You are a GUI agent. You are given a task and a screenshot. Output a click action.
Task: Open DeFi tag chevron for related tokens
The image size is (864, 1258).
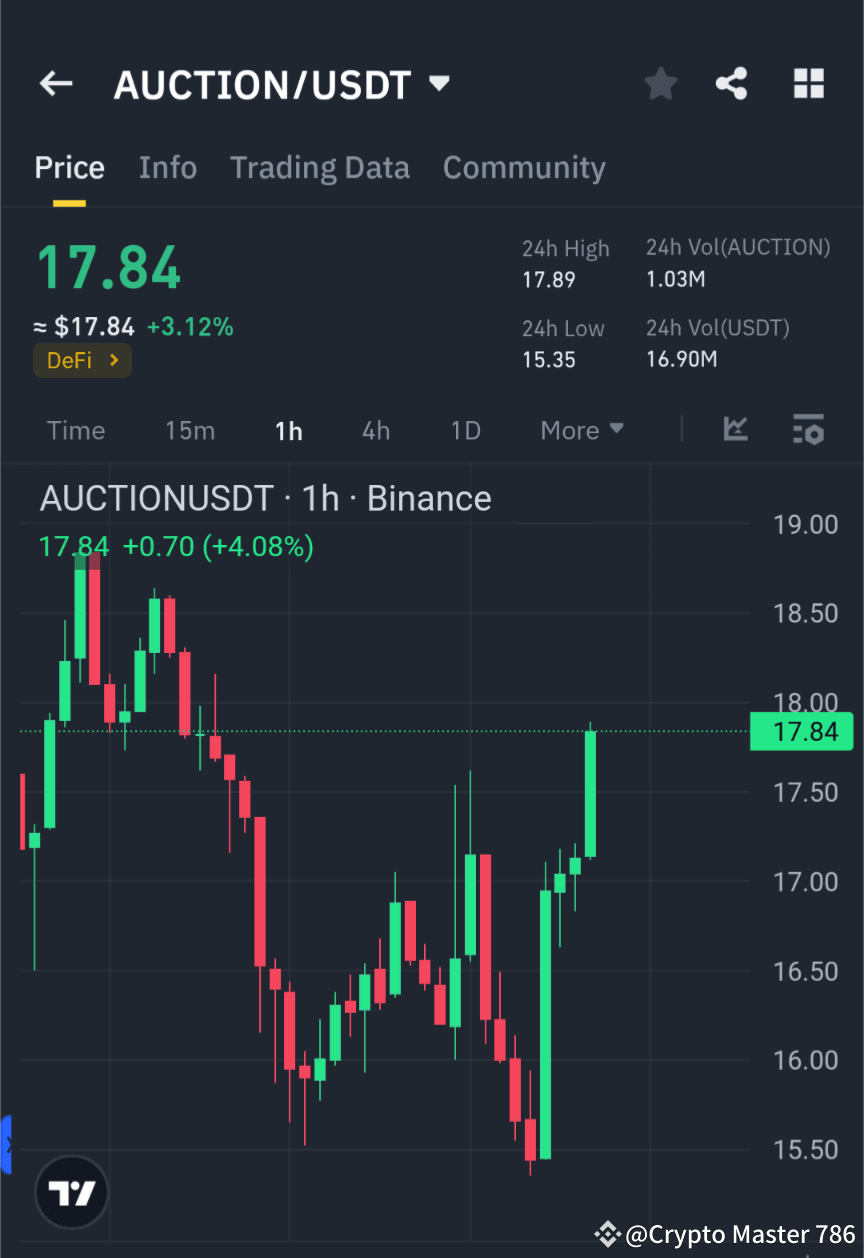click(113, 360)
